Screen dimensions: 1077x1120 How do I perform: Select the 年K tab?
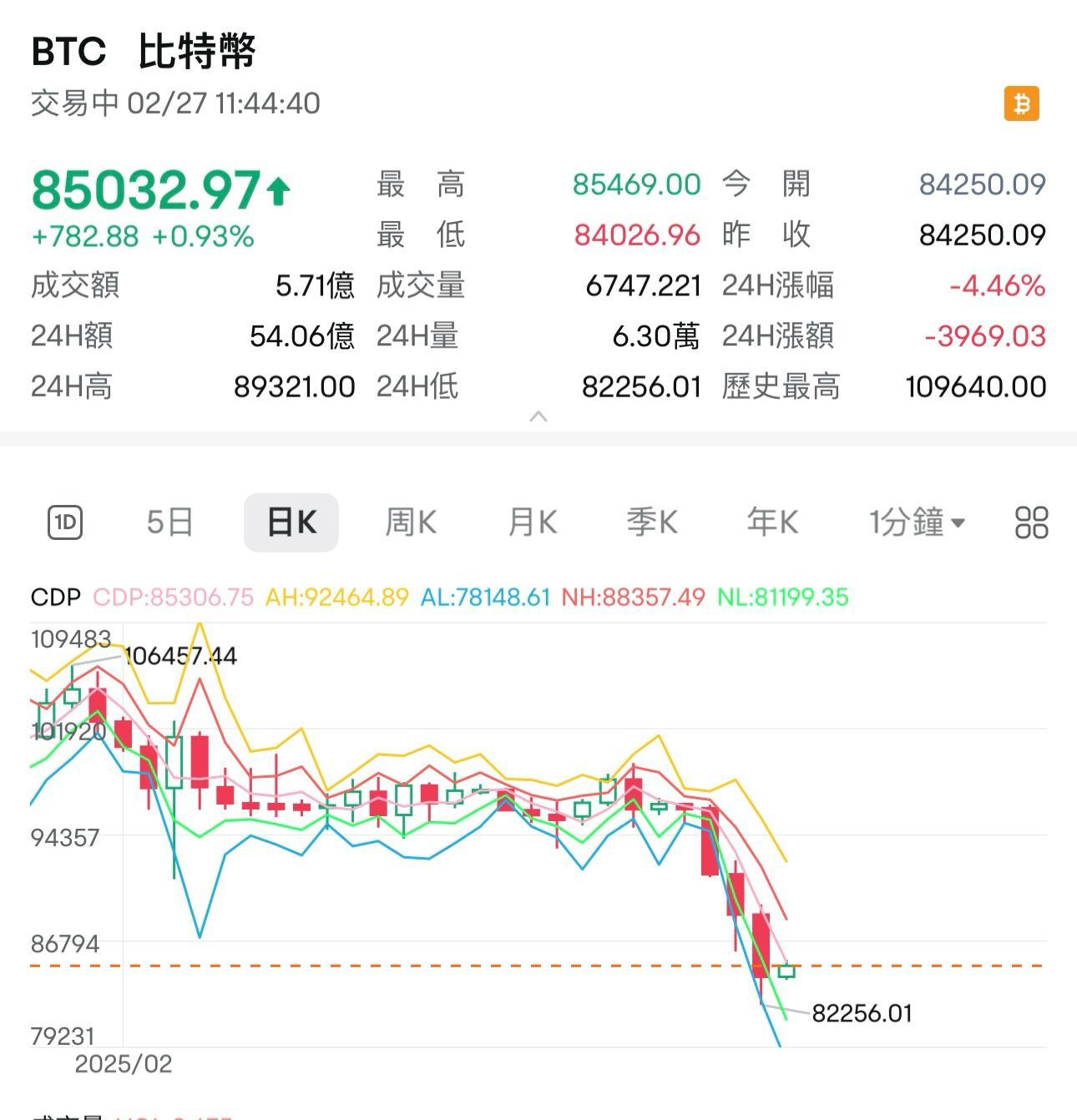click(x=771, y=522)
